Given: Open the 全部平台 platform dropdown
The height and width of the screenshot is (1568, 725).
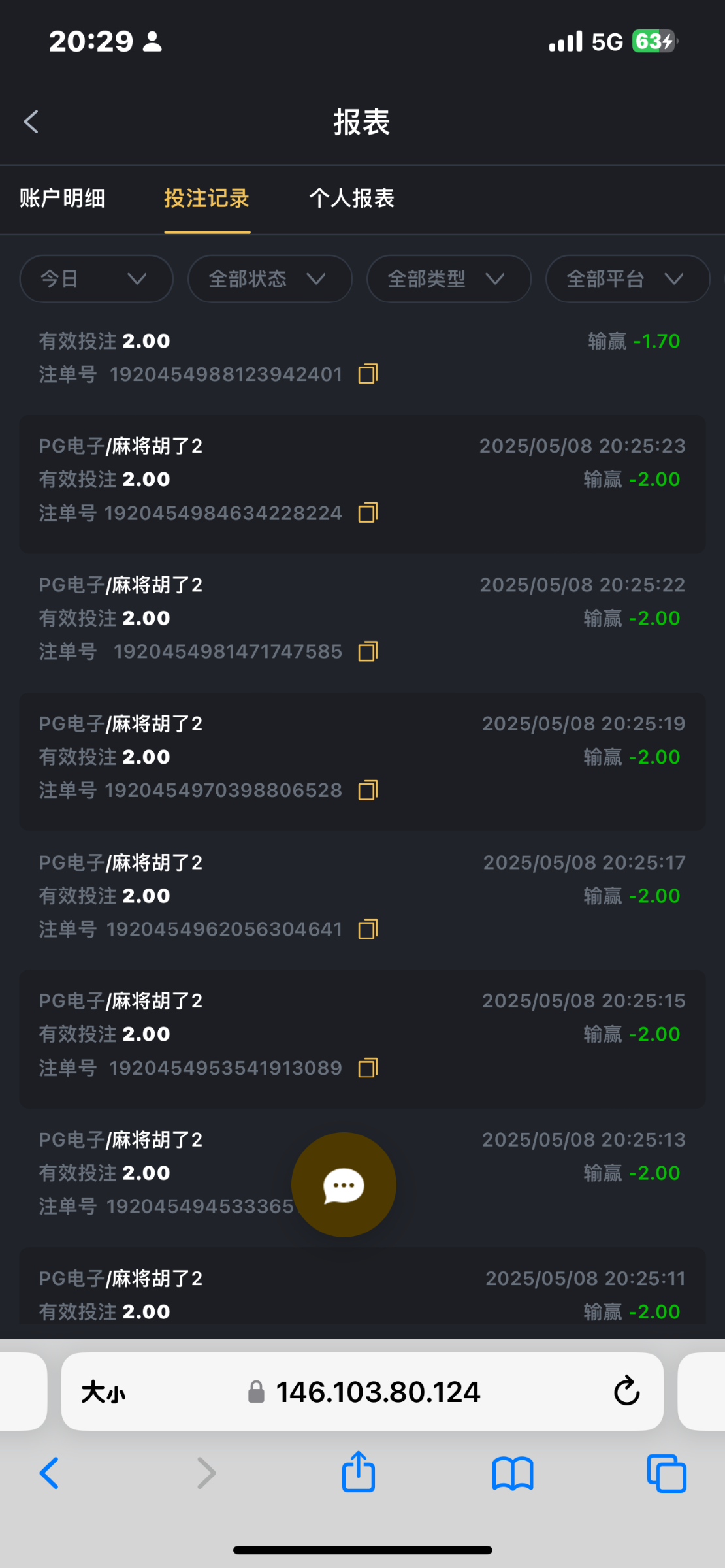Looking at the screenshot, I should [628, 279].
